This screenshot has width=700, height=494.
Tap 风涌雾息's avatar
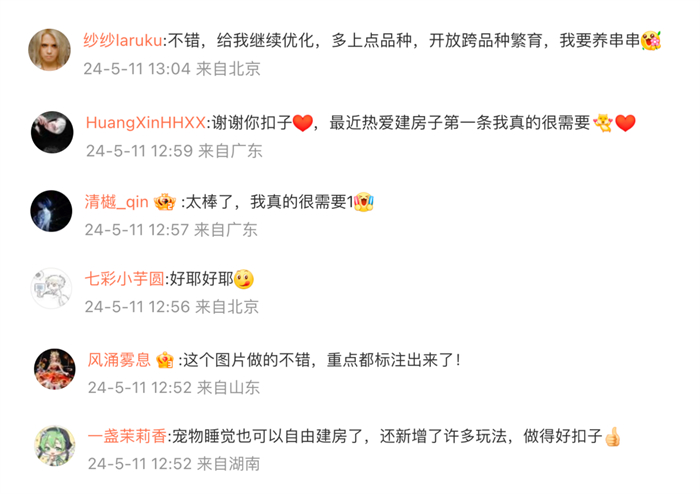(x=54, y=369)
